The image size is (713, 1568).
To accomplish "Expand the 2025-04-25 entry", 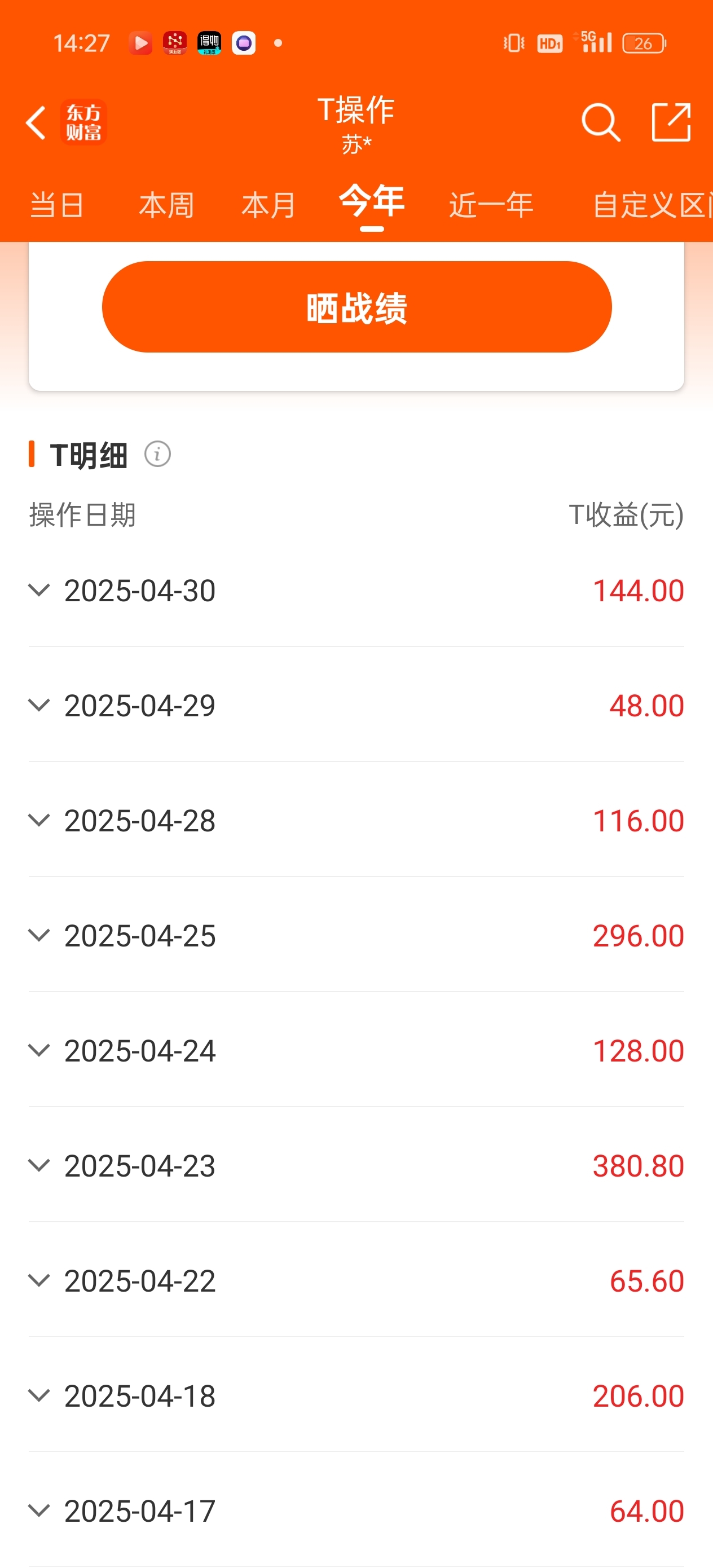I will click(356, 936).
